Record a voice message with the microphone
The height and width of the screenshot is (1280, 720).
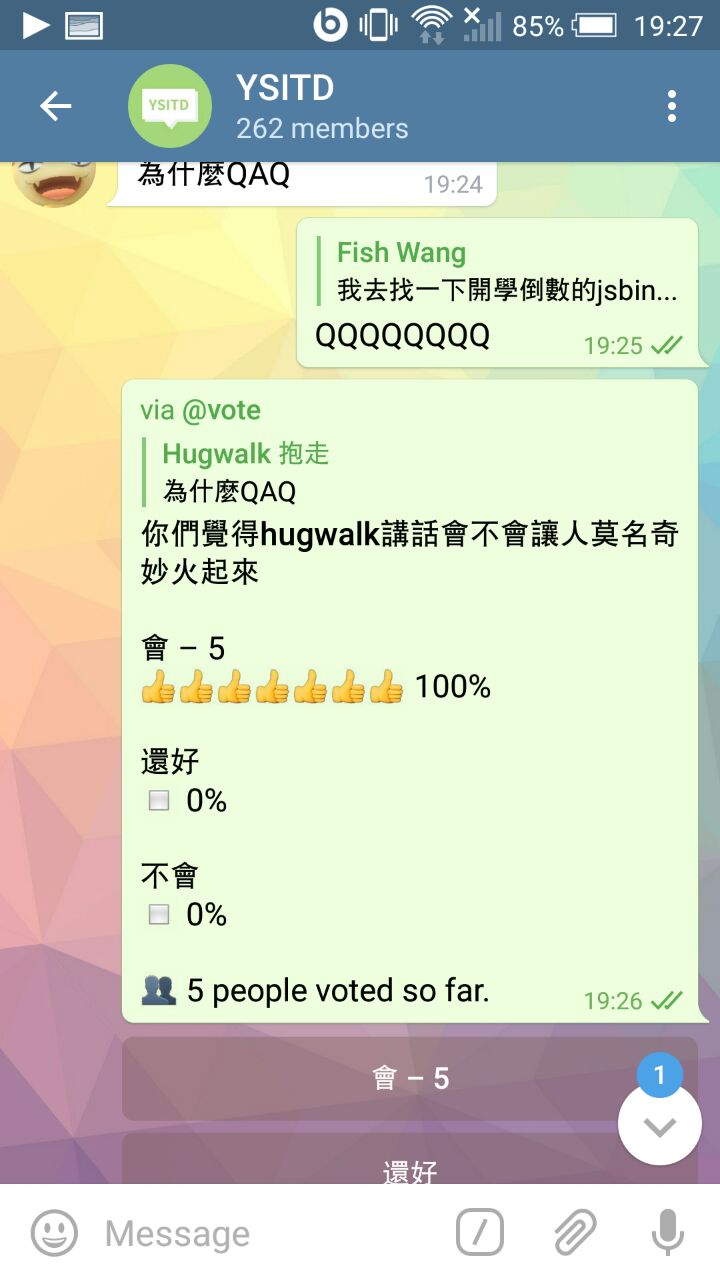pos(667,1233)
